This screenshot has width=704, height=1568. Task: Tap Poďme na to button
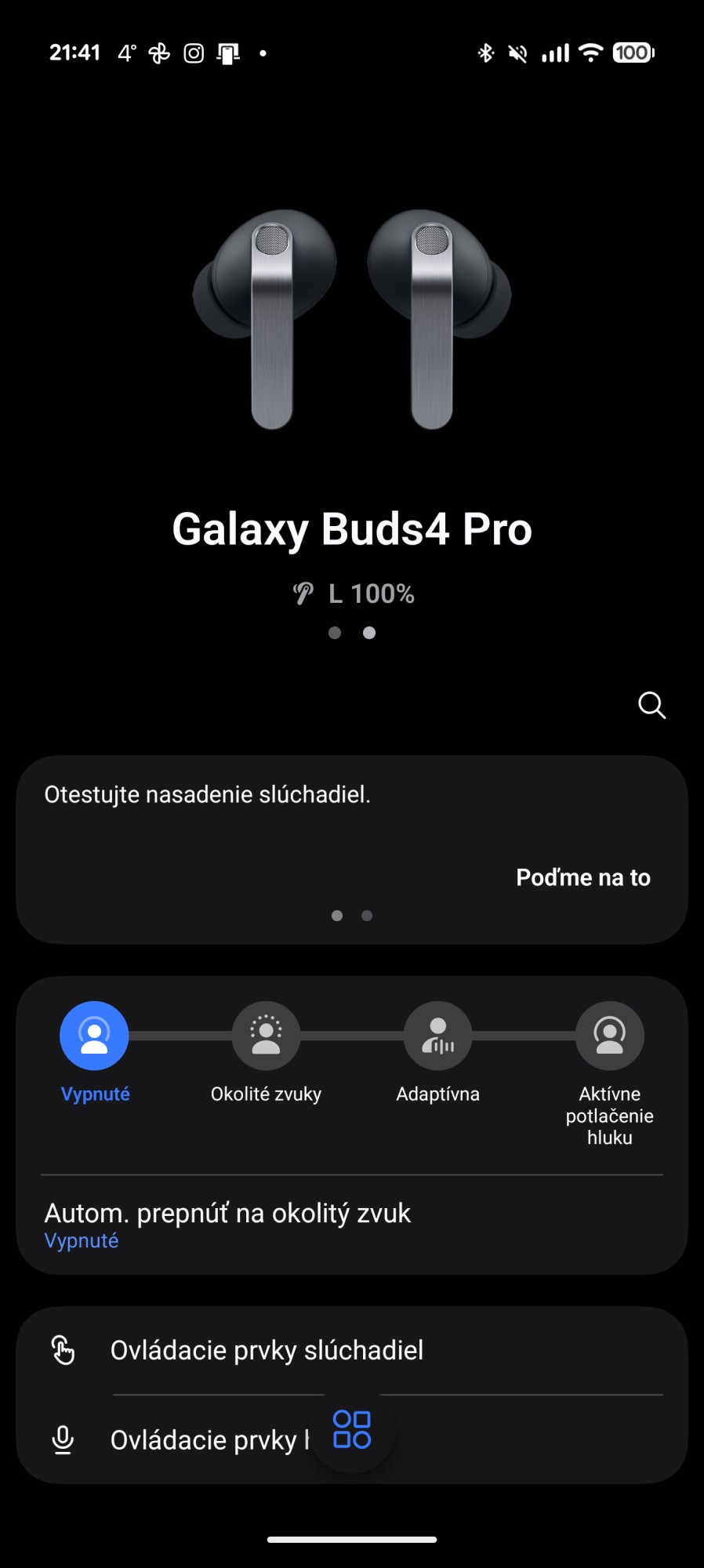[x=582, y=877]
